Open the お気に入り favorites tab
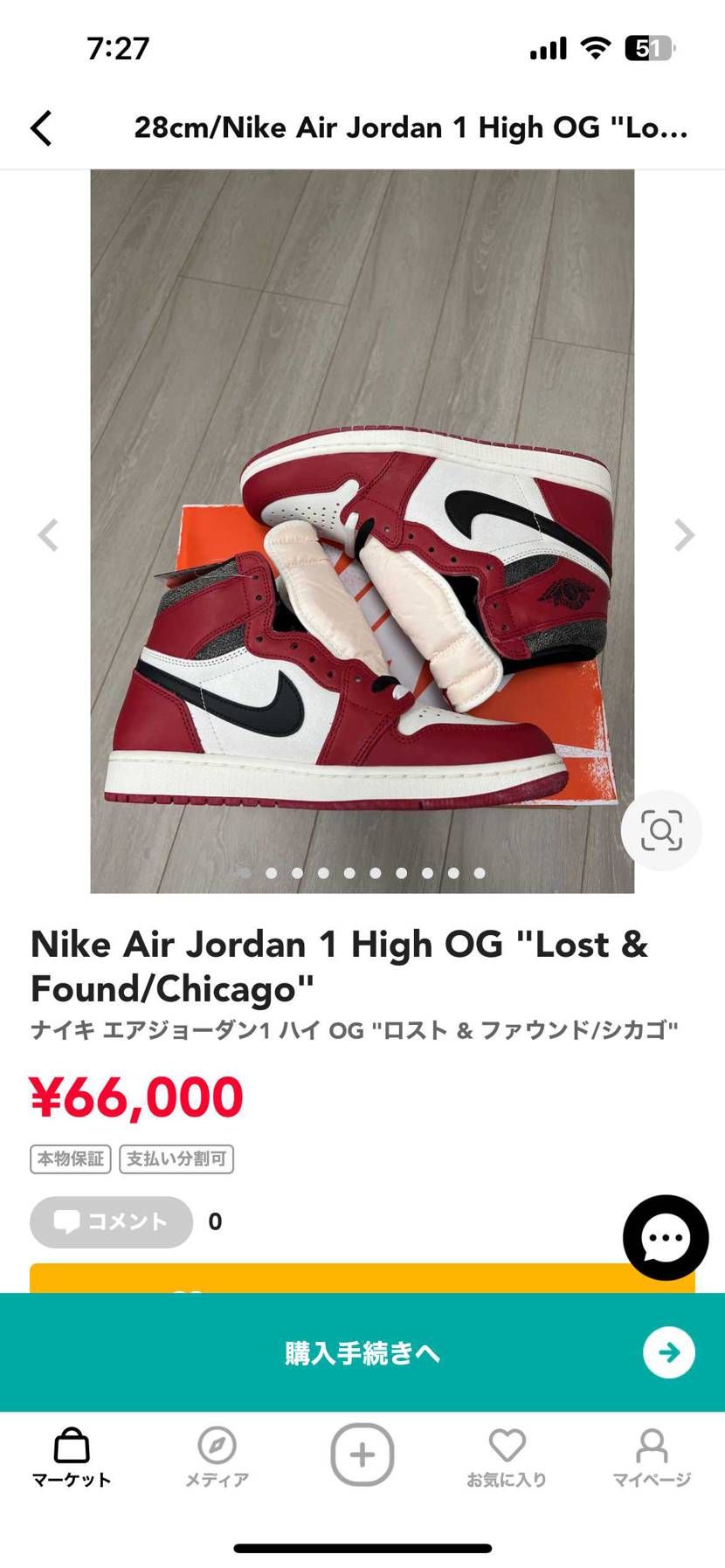This screenshot has width=725, height=1568. tap(507, 1457)
